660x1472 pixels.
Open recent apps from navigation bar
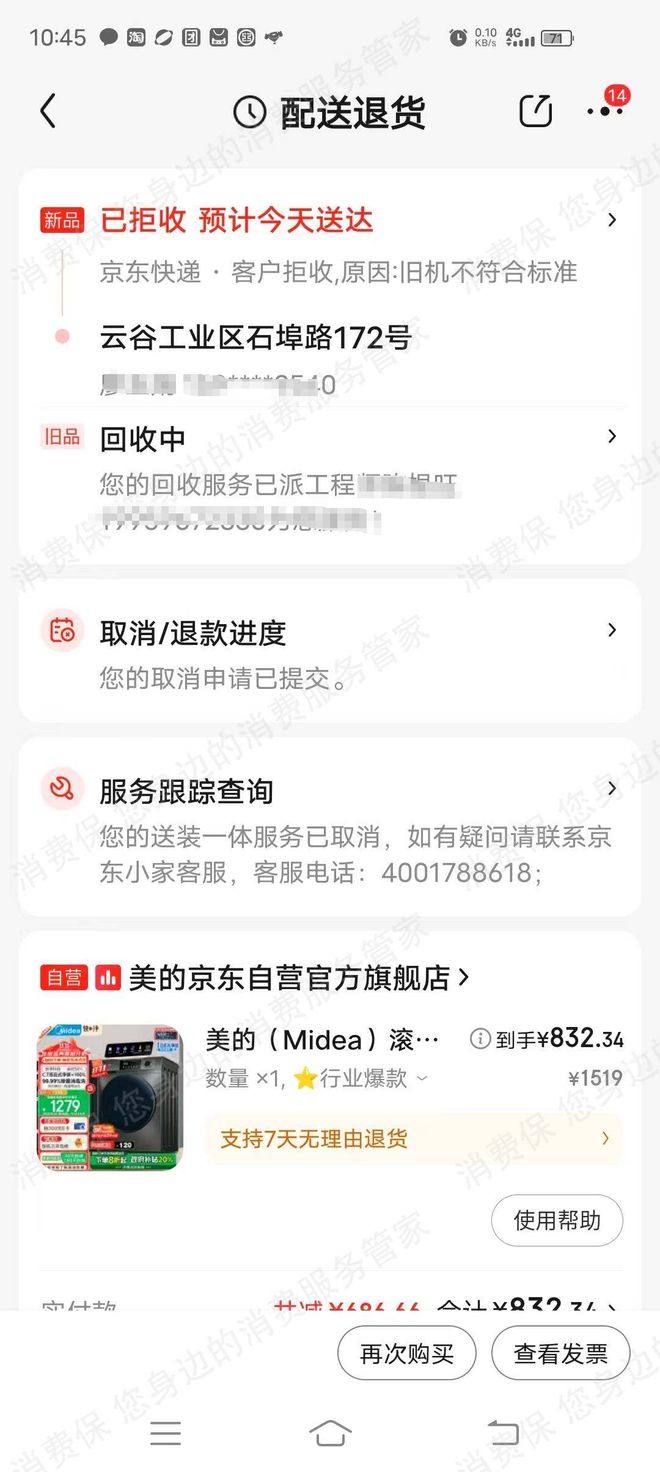(165, 1434)
